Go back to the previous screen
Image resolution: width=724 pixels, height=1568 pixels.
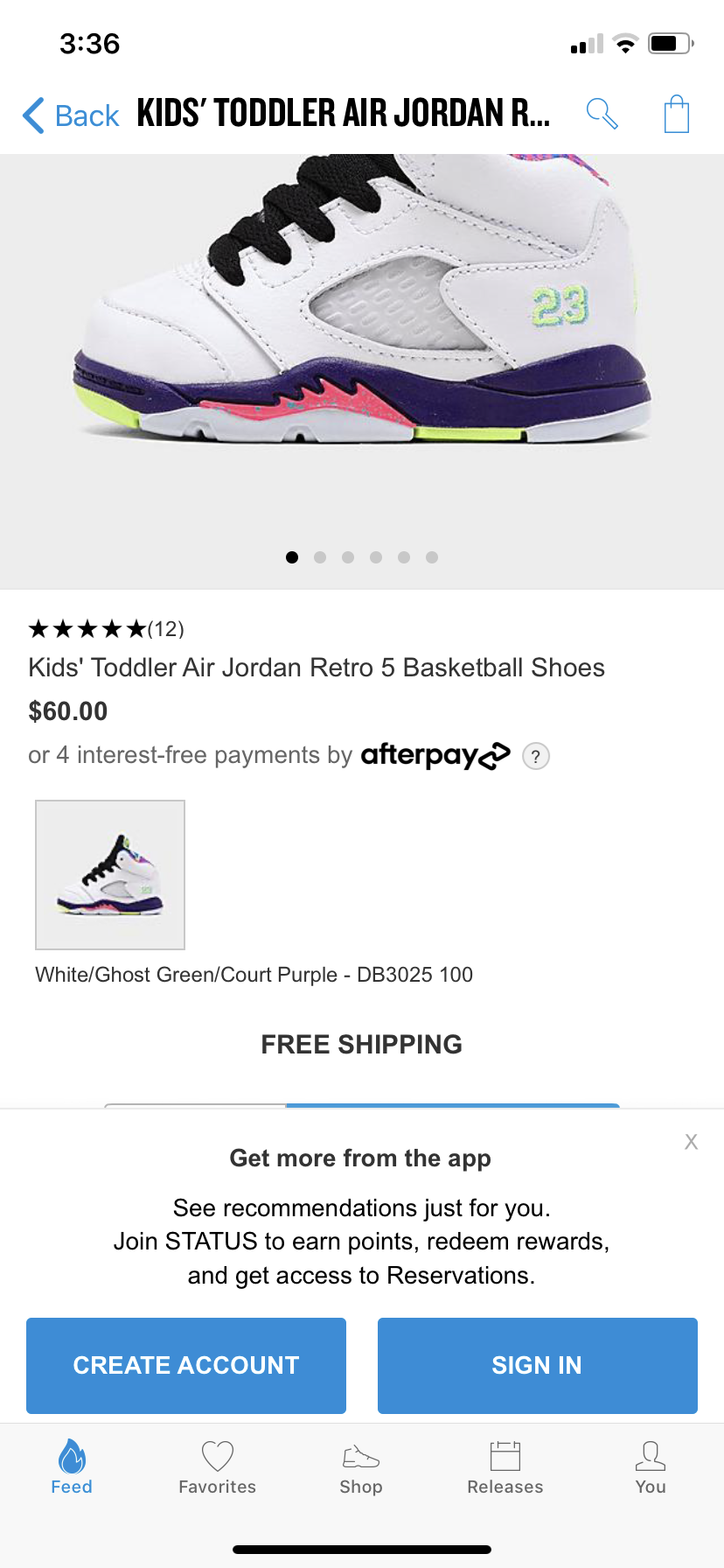tap(72, 115)
